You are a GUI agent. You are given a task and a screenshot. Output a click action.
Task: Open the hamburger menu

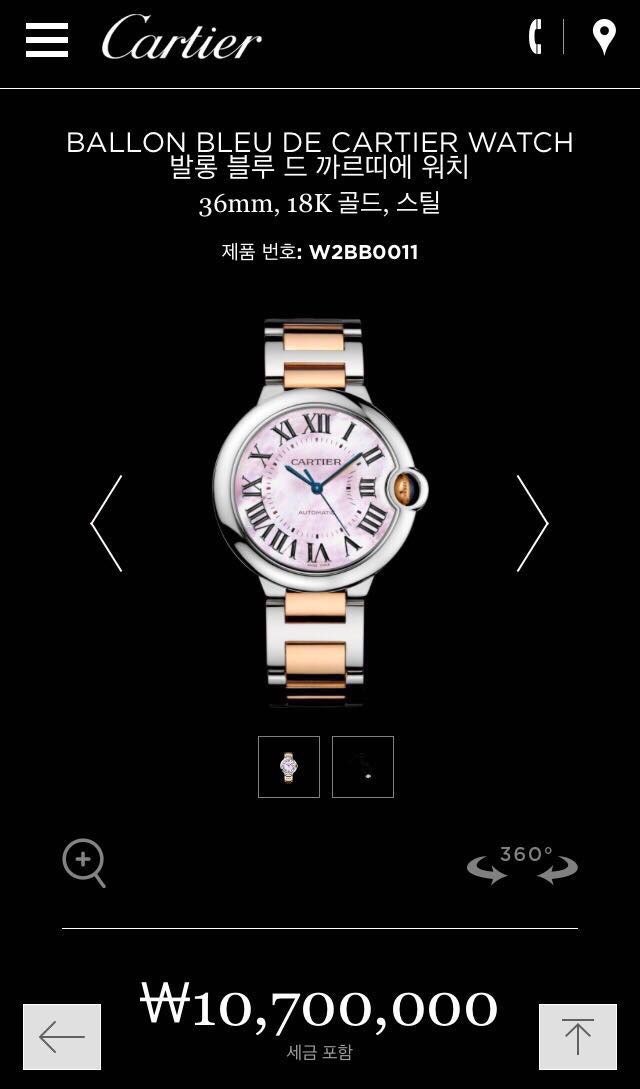47,40
